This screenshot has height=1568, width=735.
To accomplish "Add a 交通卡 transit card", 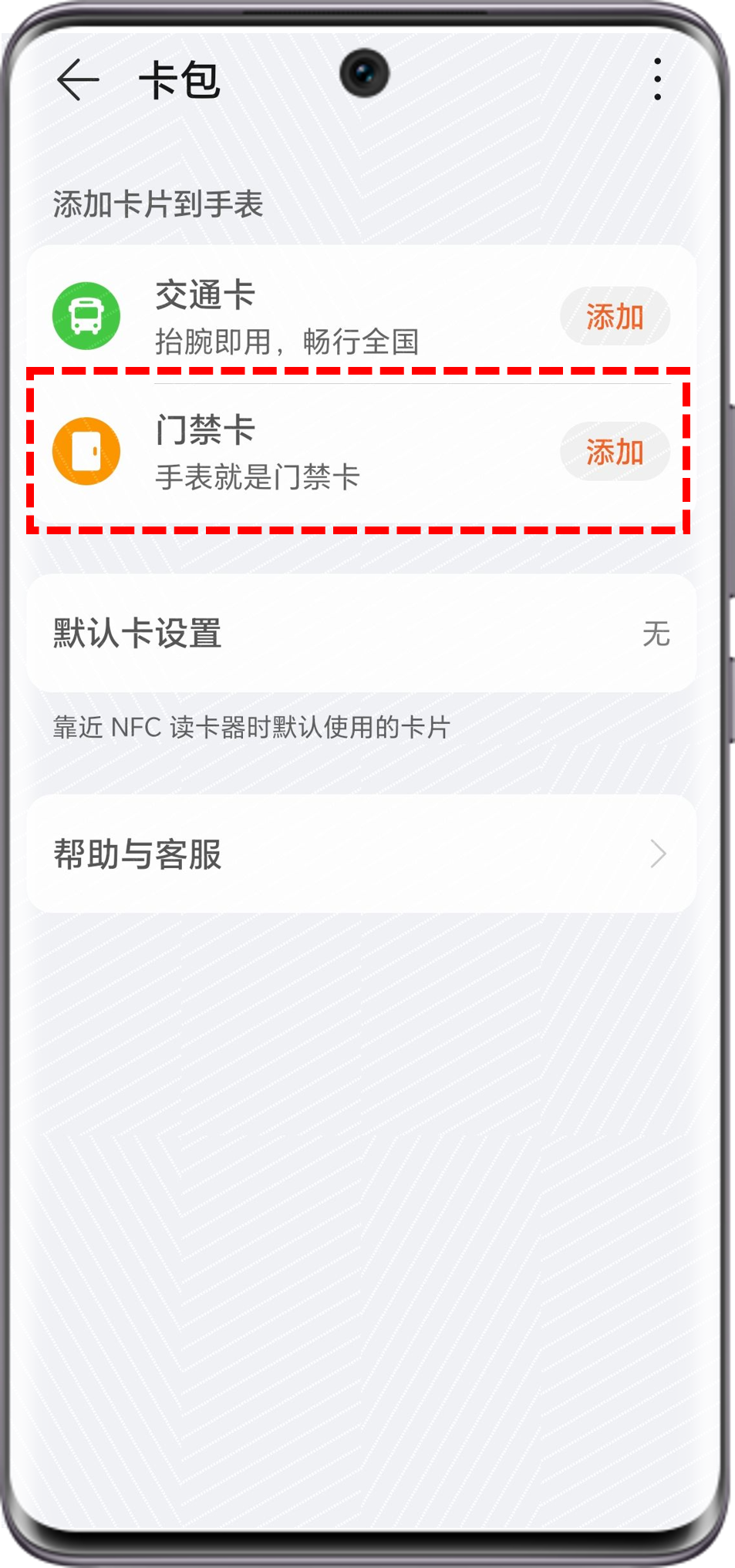I will (x=614, y=317).
